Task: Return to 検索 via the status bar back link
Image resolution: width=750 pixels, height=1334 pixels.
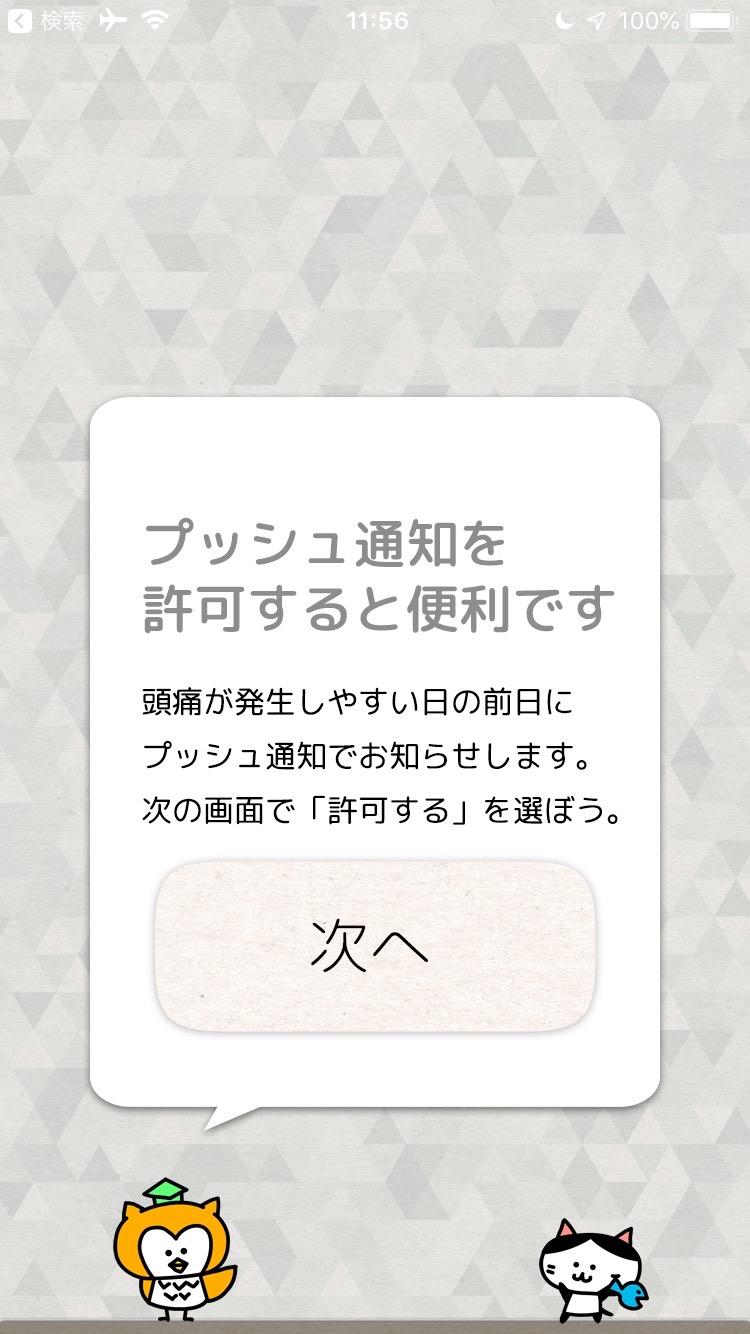Action: click(x=45, y=21)
